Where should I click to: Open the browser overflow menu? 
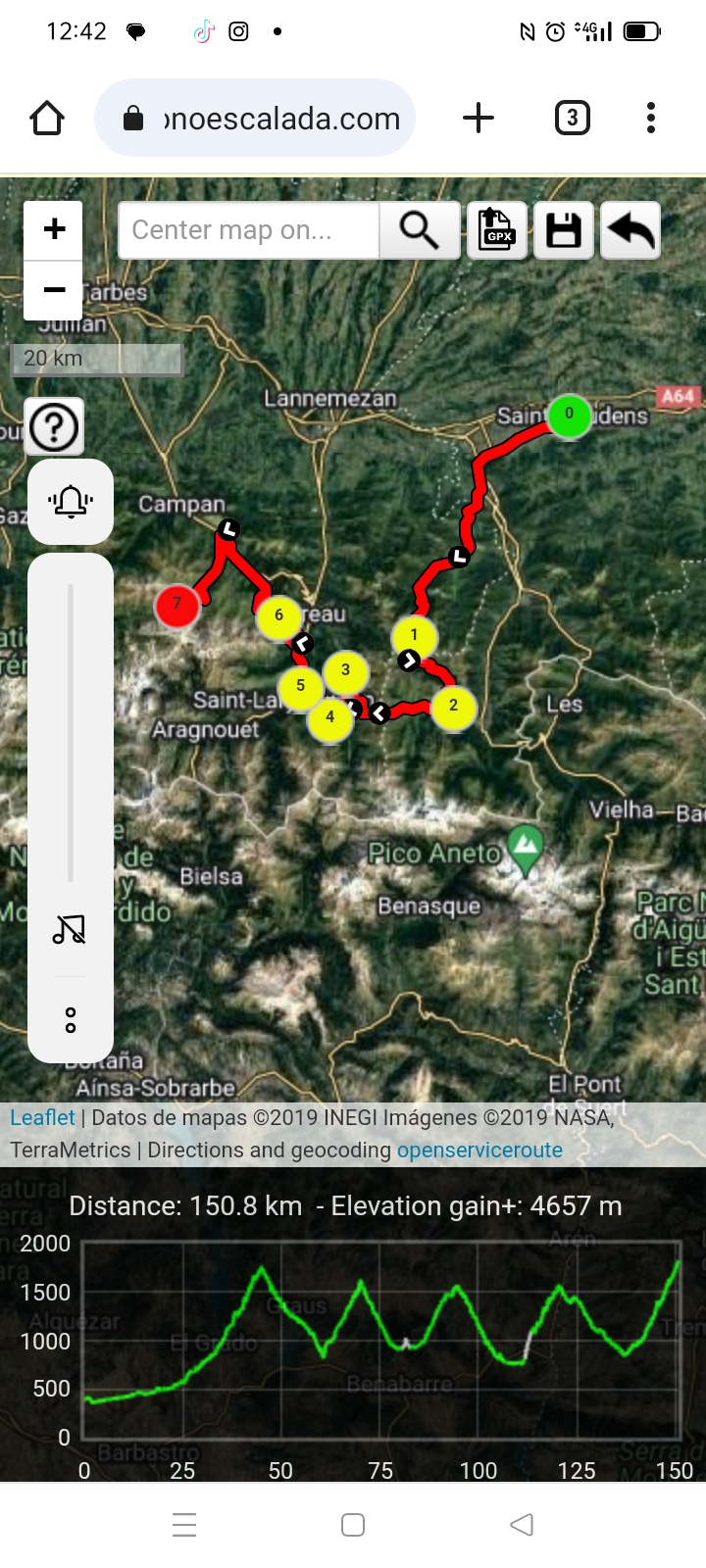pos(651,119)
